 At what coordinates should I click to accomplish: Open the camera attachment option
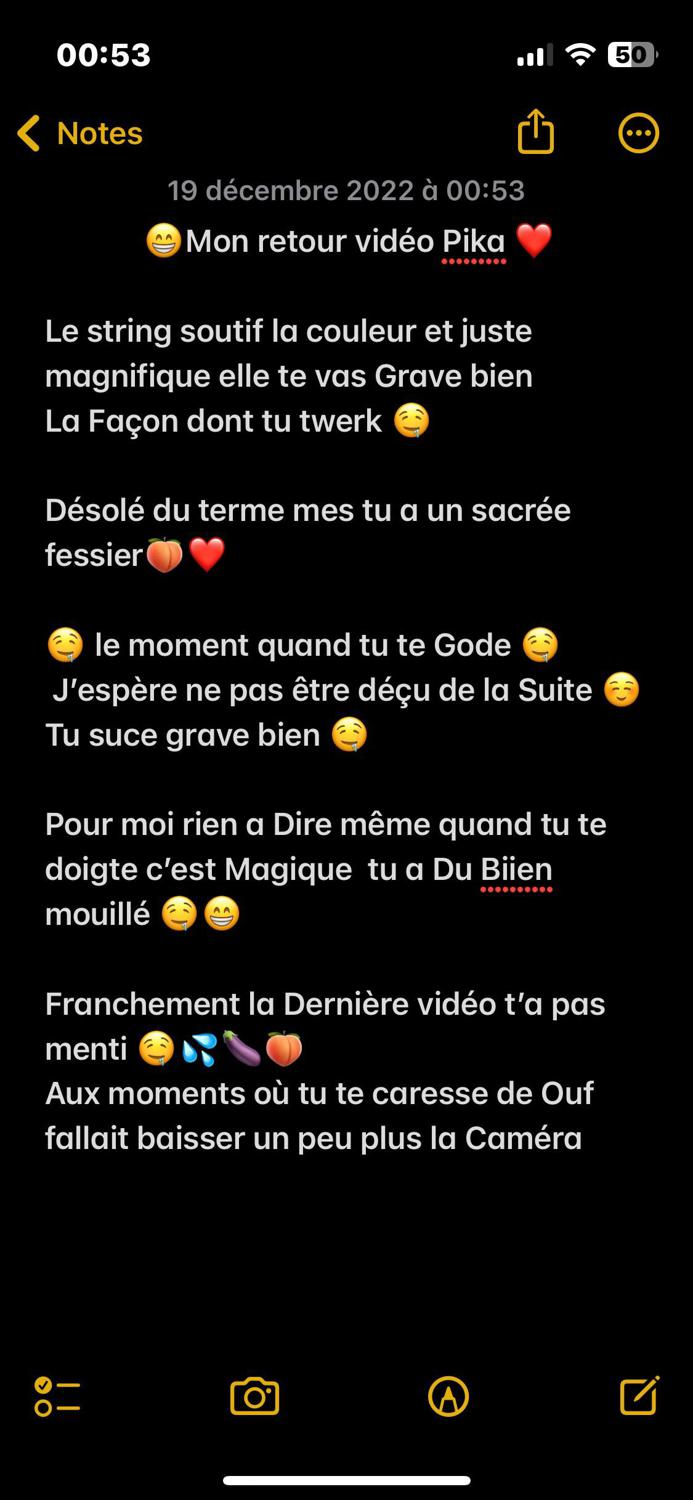[254, 1396]
